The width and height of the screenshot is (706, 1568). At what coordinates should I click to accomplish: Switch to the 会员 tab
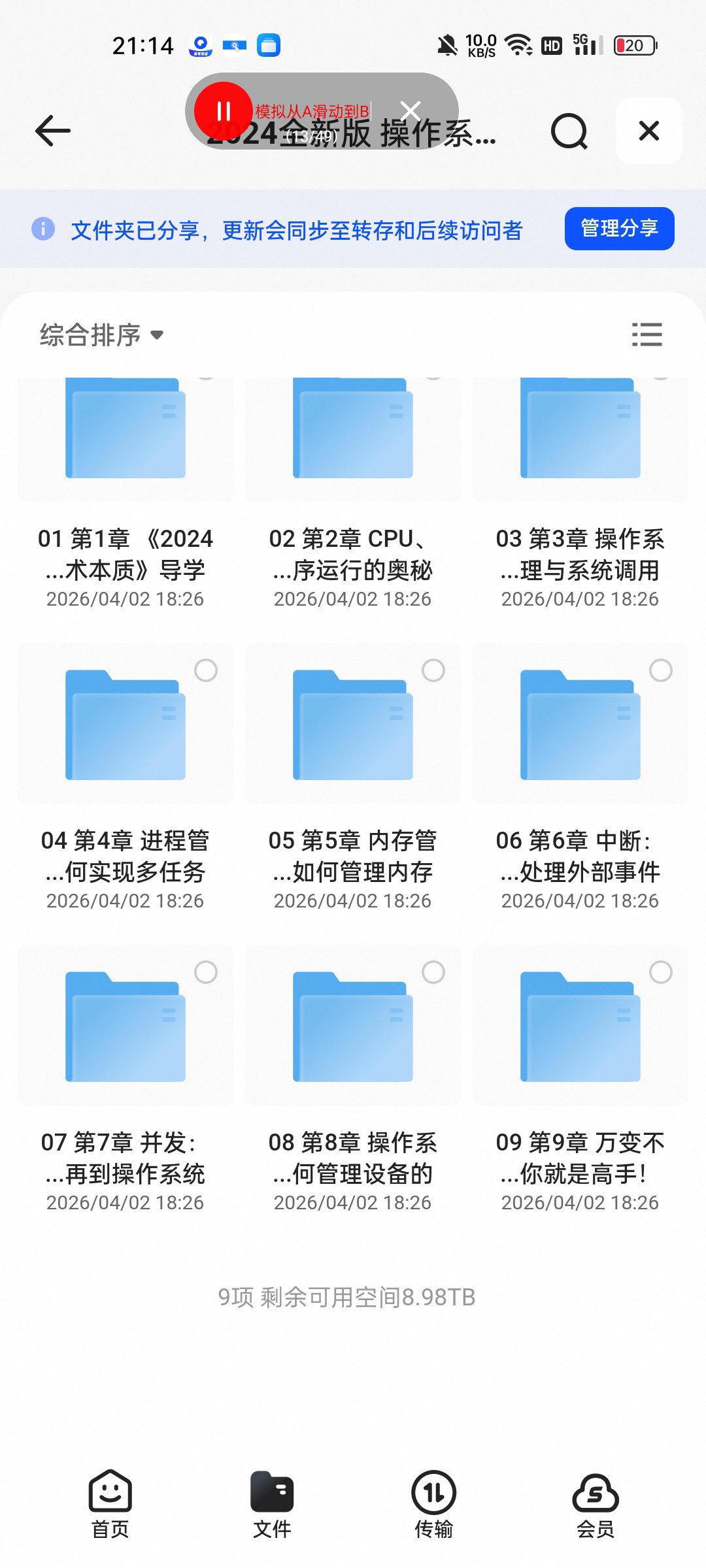click(x=596, y=1504)
